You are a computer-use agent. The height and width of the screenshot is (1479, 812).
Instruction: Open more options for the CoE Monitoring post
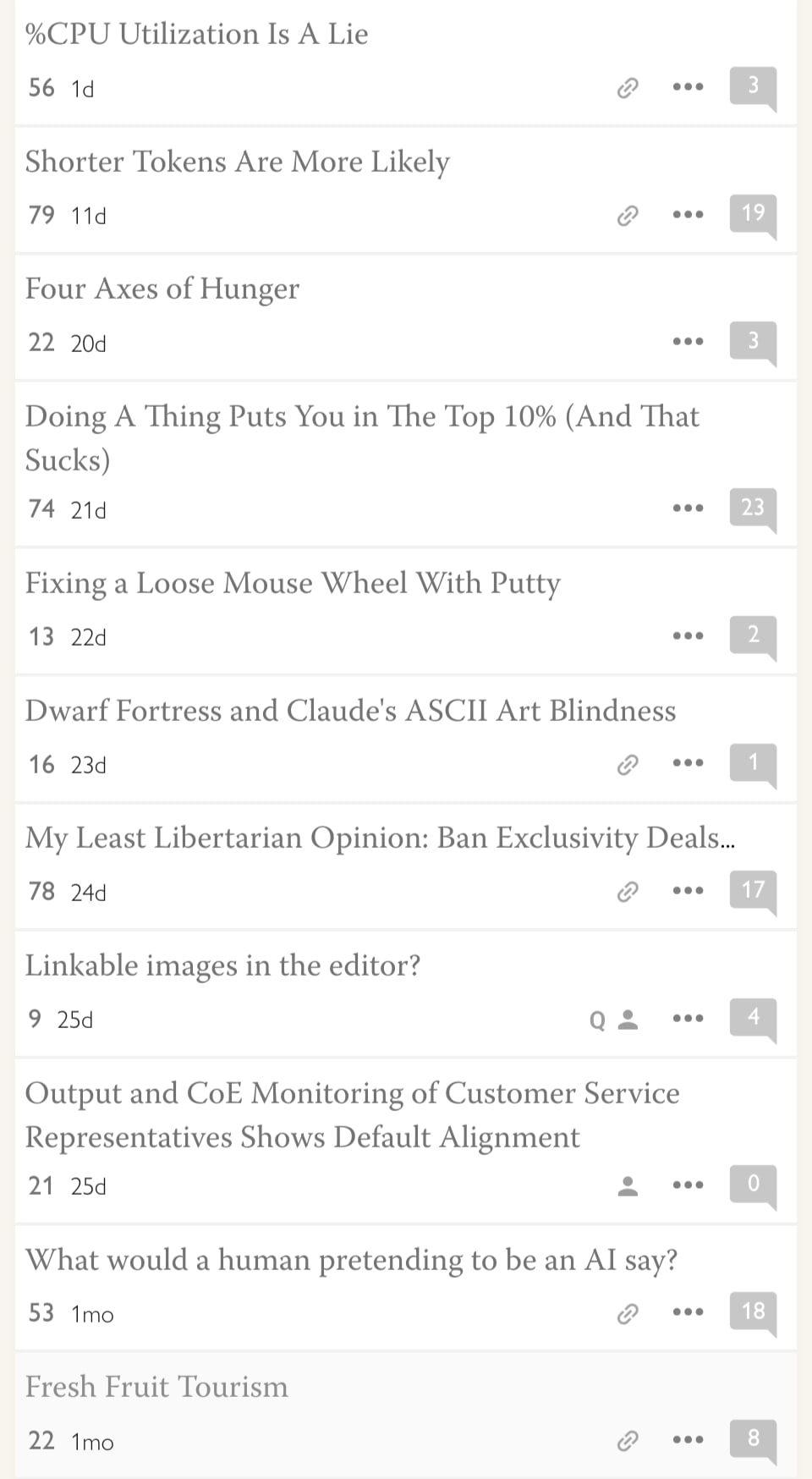tap(688, 1185)
